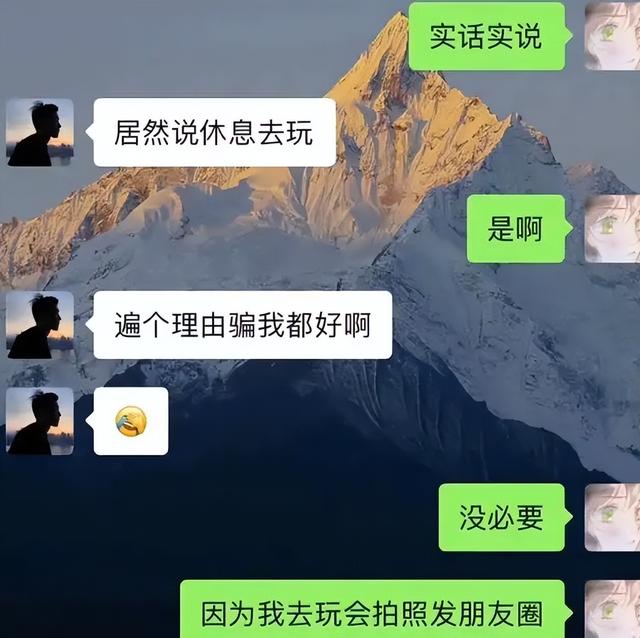
Task: Tap the avatar next to "居然说休息去玩"
Action: [x=40, y=132]
